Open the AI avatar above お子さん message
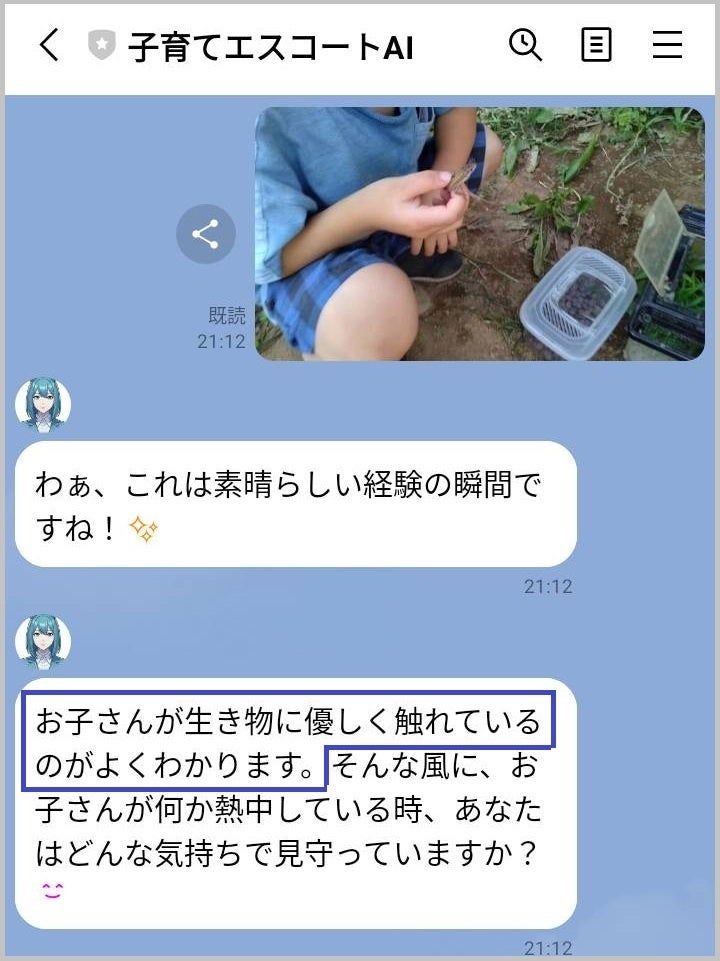Screen dimensions: 720x961 [x=43, y=642]
